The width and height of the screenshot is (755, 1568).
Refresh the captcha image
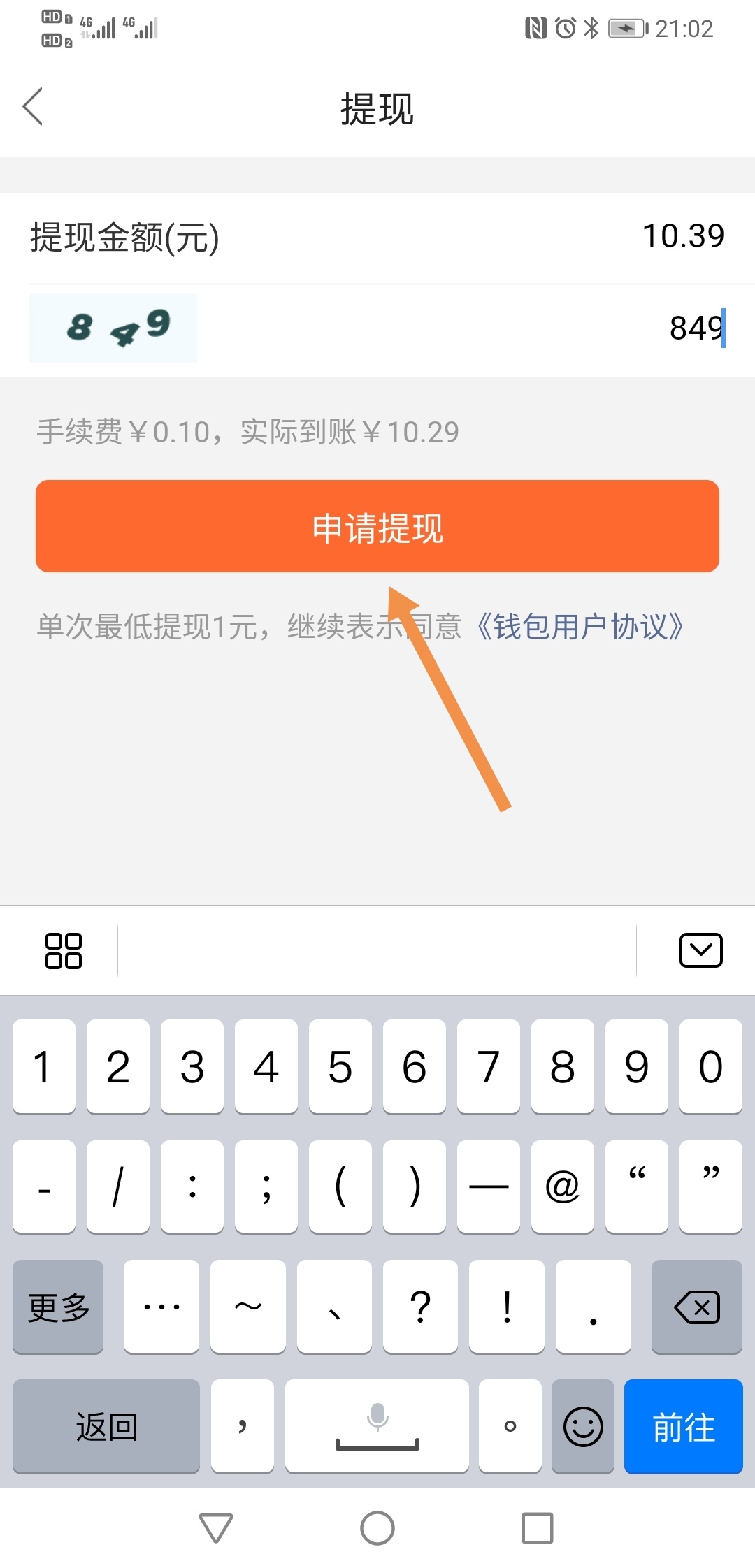(x=113, y=328)
